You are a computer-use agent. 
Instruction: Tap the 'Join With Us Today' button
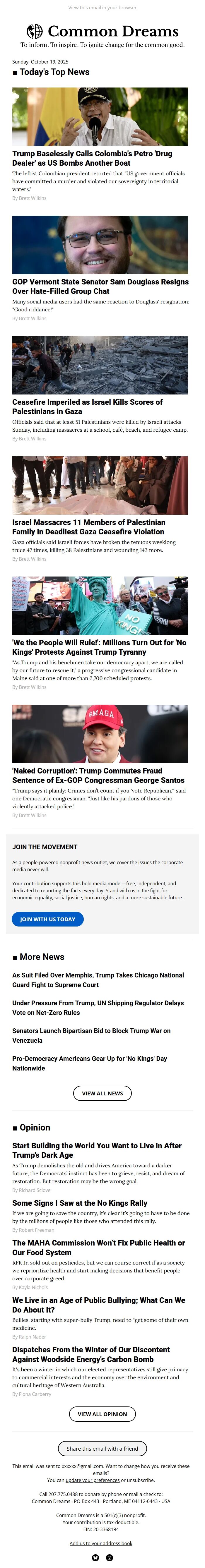pyautogui.click(x=47, y=919)
